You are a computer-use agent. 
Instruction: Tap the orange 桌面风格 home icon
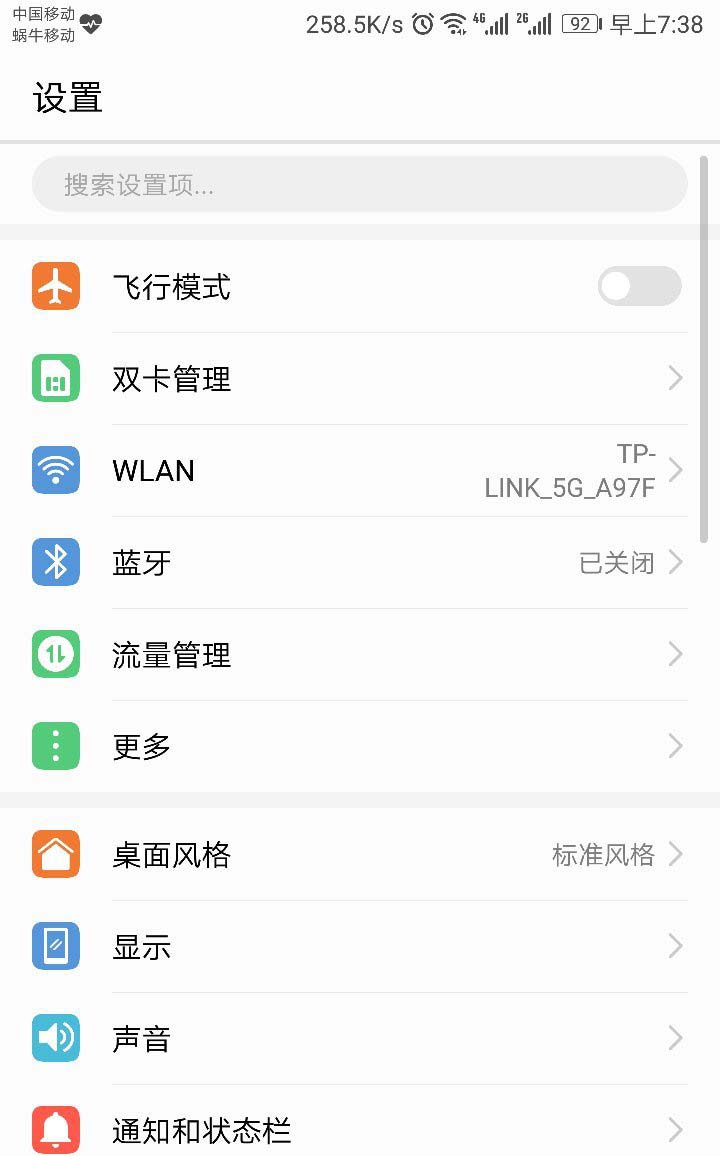click(x=55, y=854)
